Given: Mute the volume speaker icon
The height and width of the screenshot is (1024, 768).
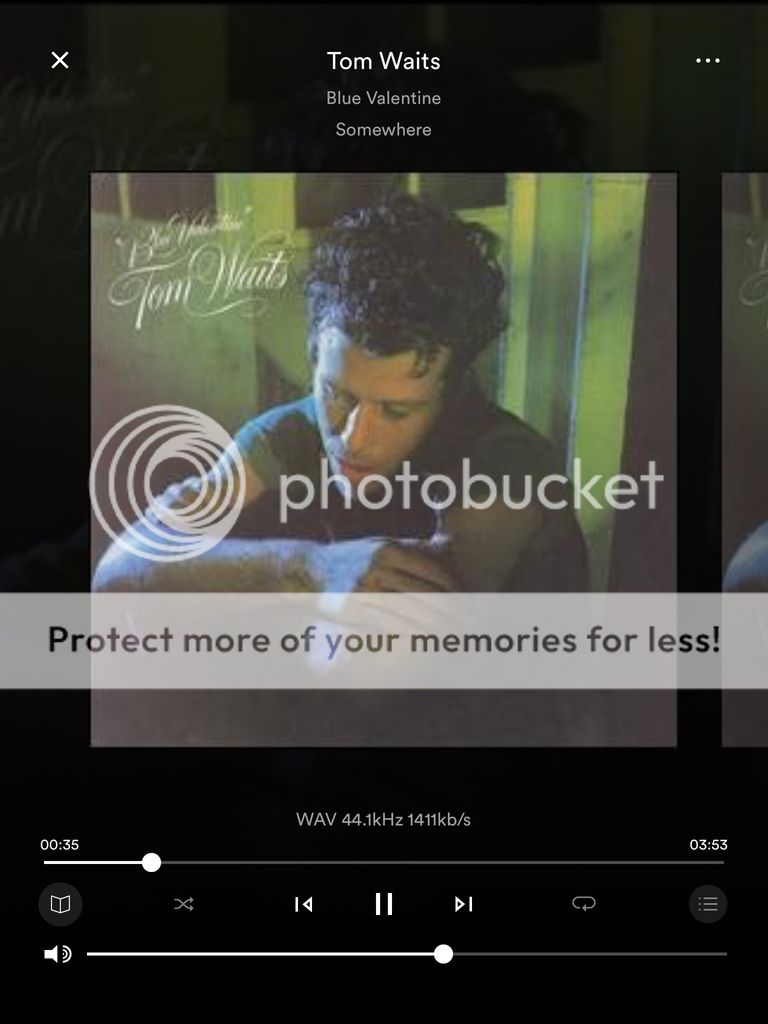Looking at the screenshot, I should (x=58, y=954).
